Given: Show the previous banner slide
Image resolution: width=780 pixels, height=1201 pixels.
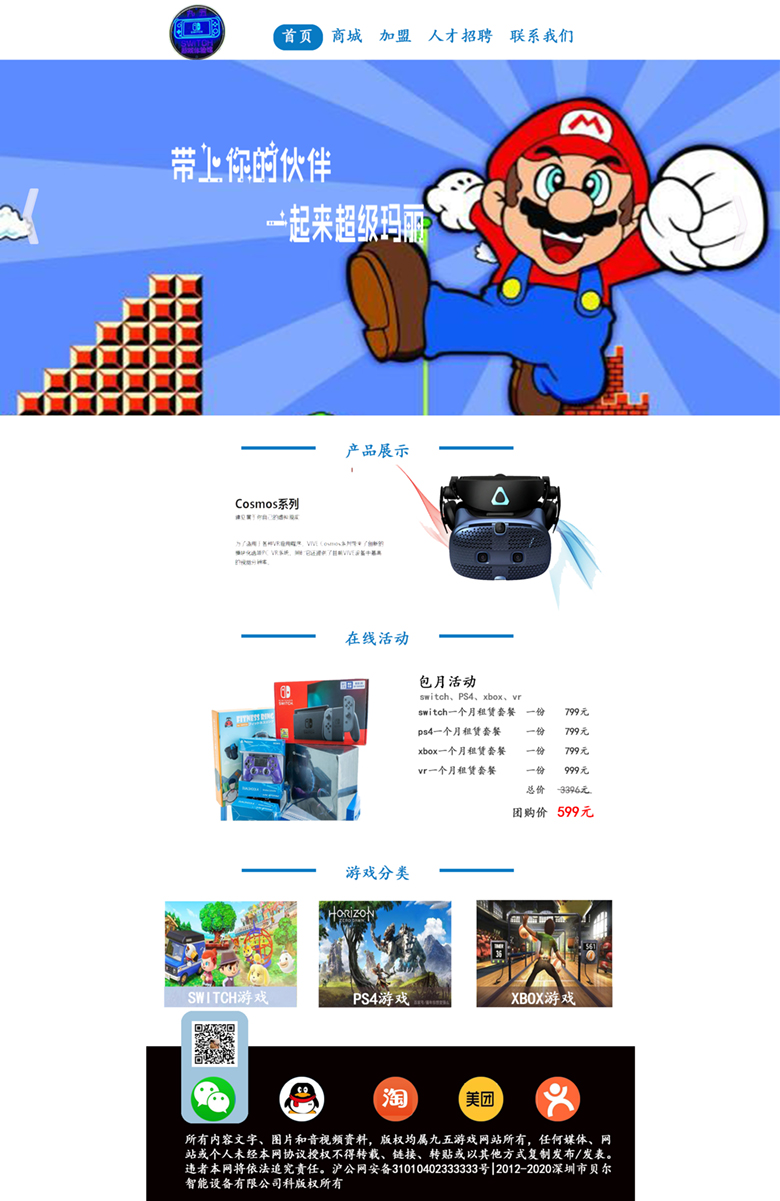Looking at the screenshot, I should 32,215.
